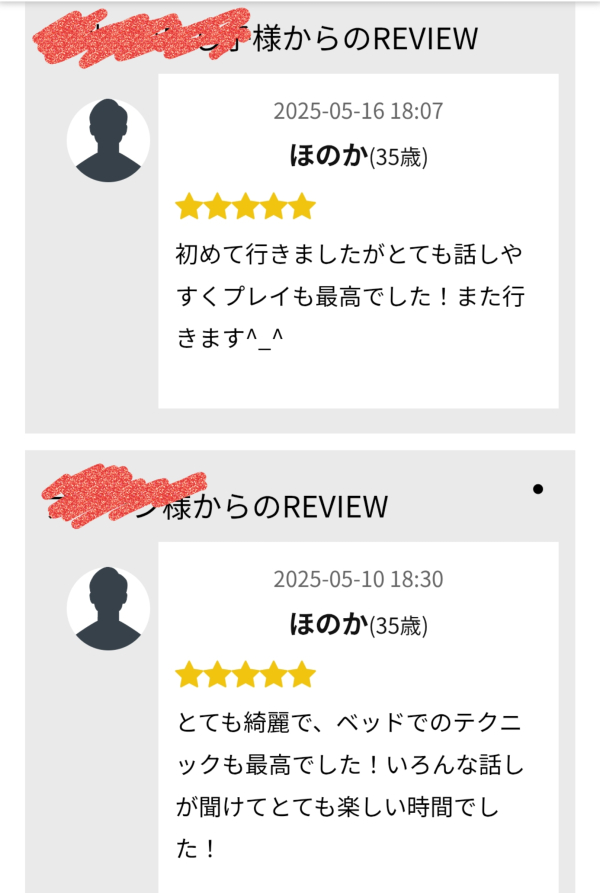
Task: Open ほのか's profile in the 2025-05-16 review
Action: 328,156
